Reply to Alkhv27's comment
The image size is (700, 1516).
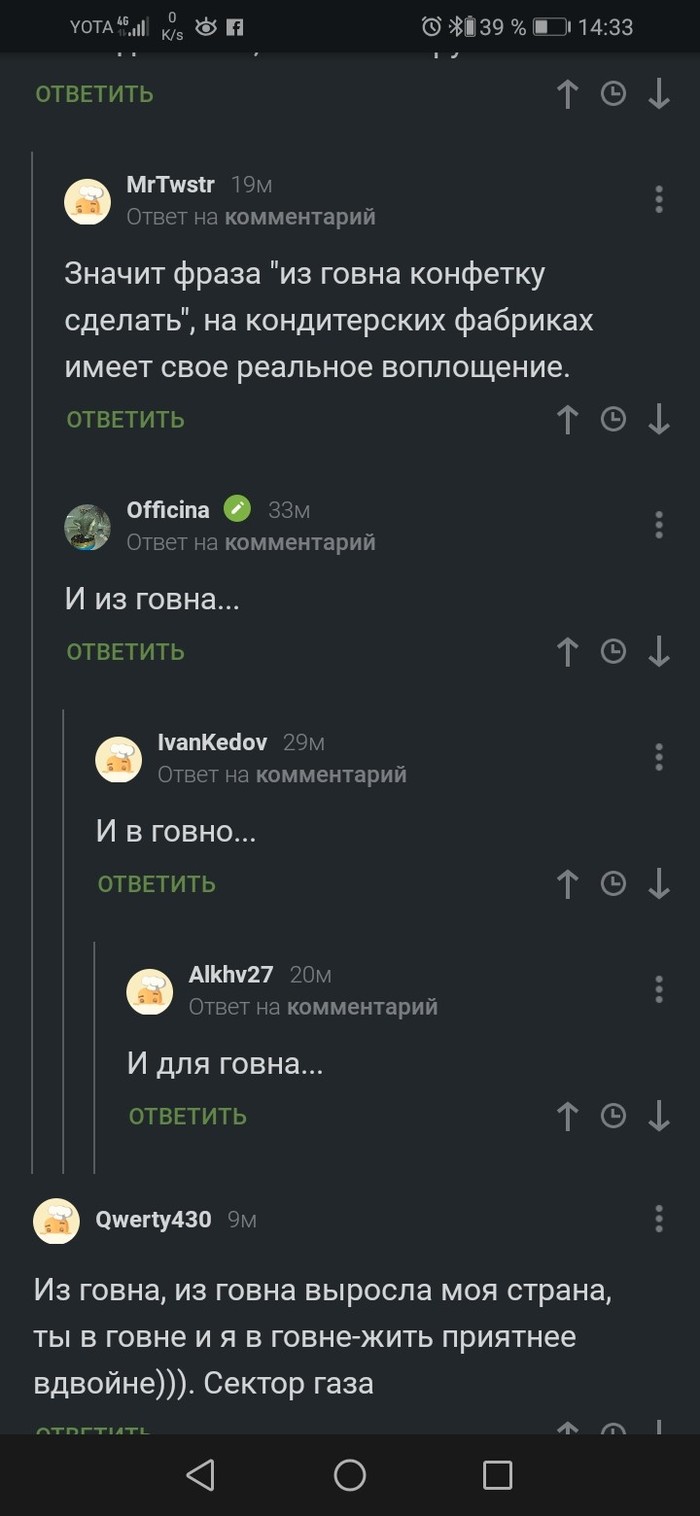click(x=187, y=1116)
